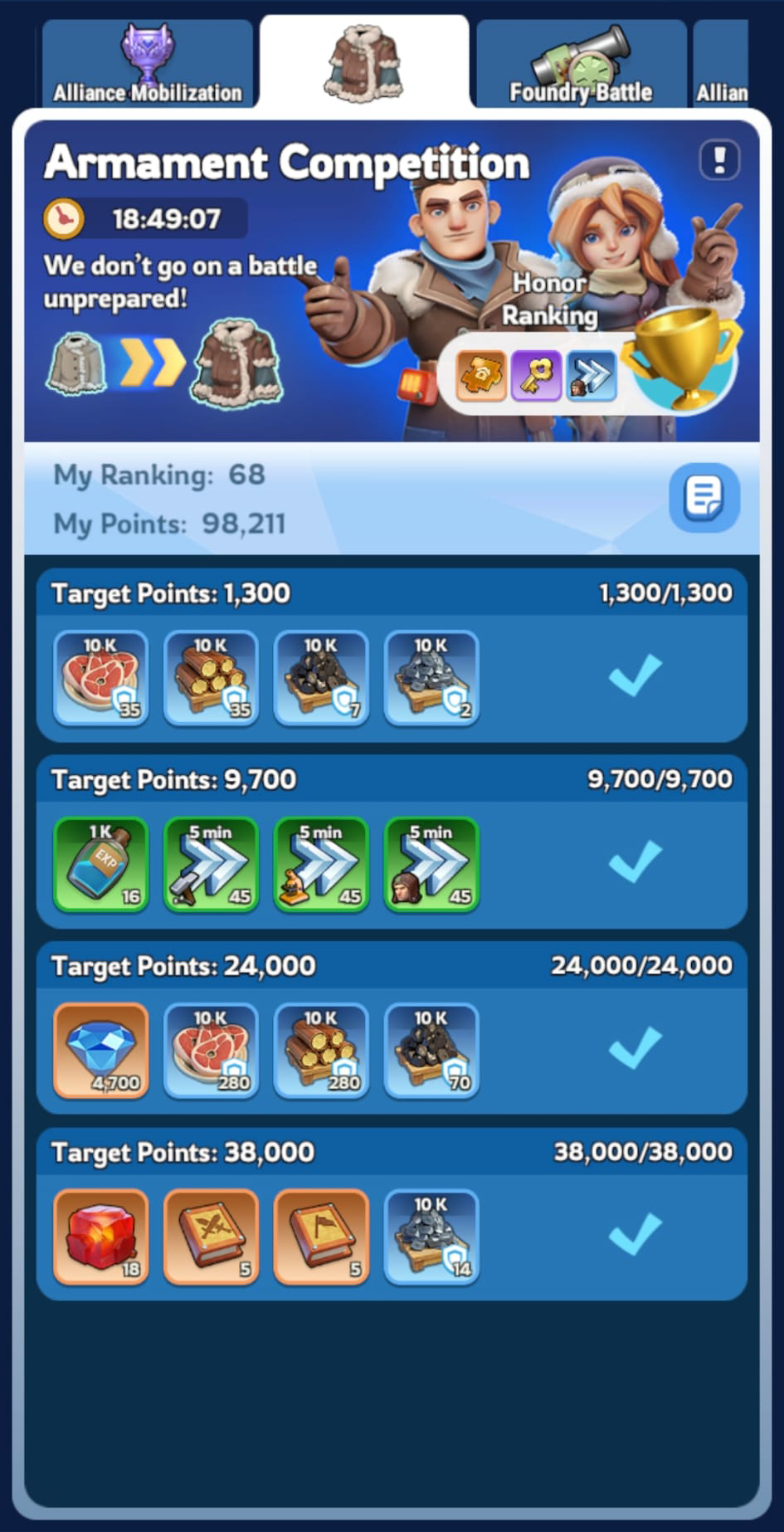Select the 10K coal reward with 7
Screen dimensions: 784x1532
pos(322,678)
